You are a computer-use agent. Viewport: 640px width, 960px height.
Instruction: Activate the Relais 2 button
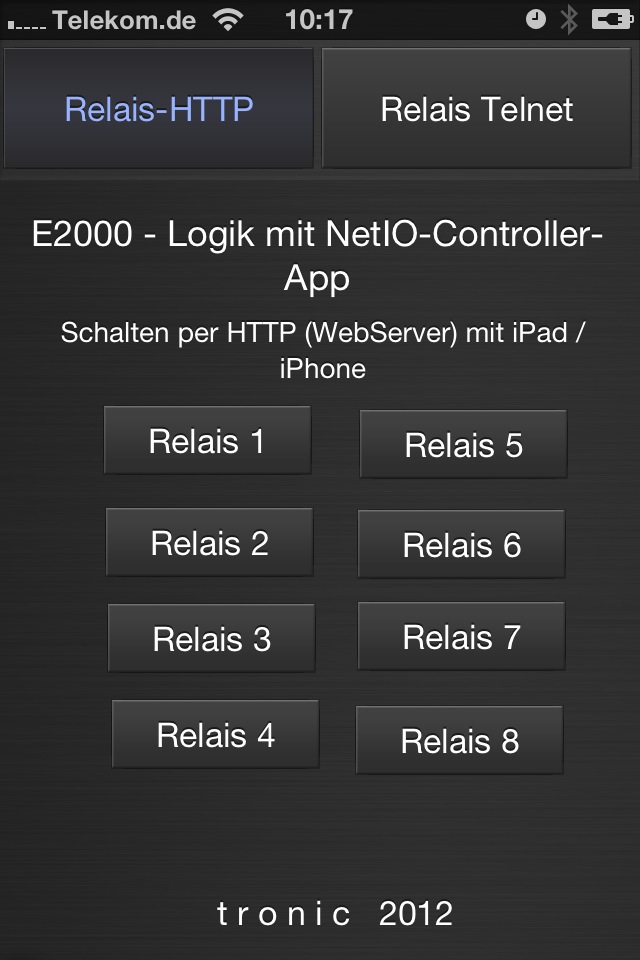click(209, 543)
